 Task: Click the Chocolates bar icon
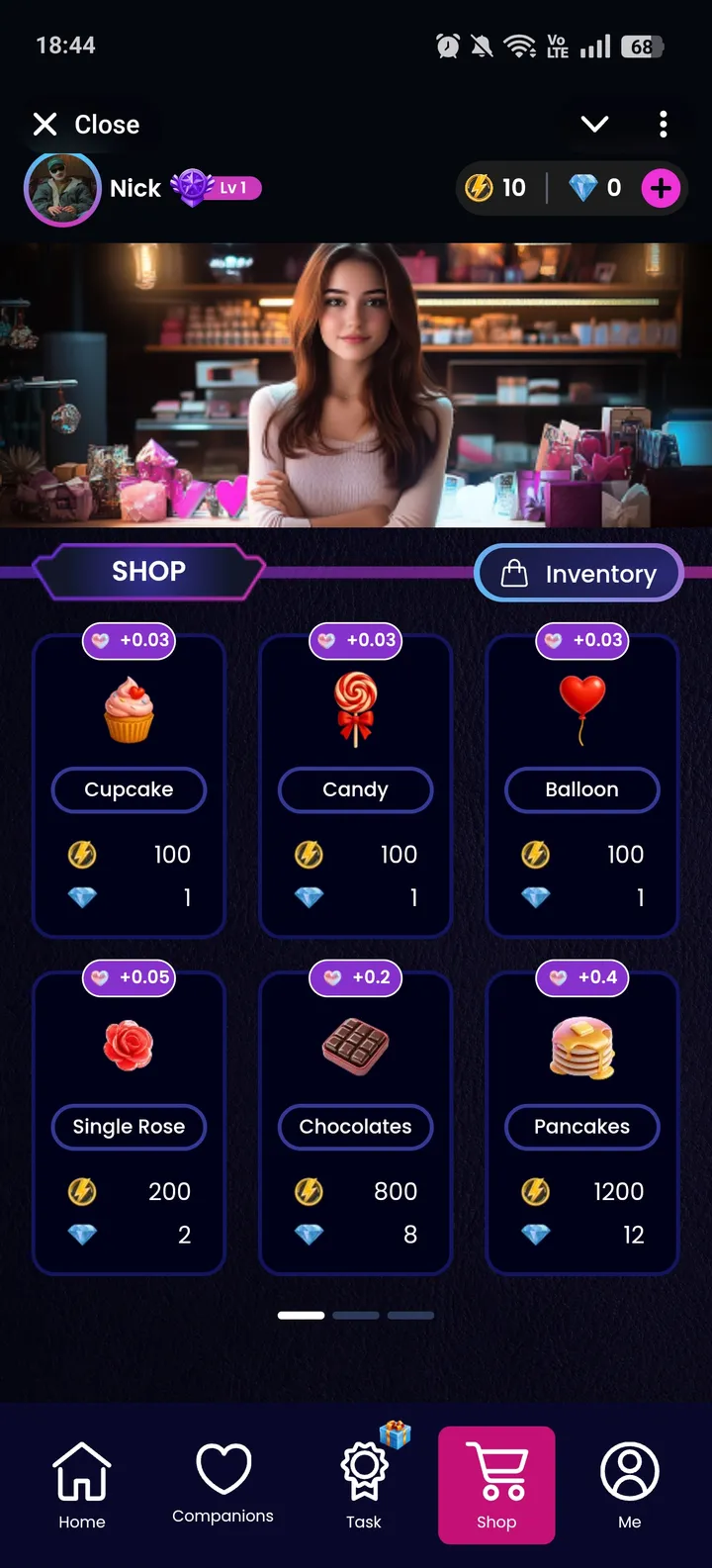click(355, 1042)
